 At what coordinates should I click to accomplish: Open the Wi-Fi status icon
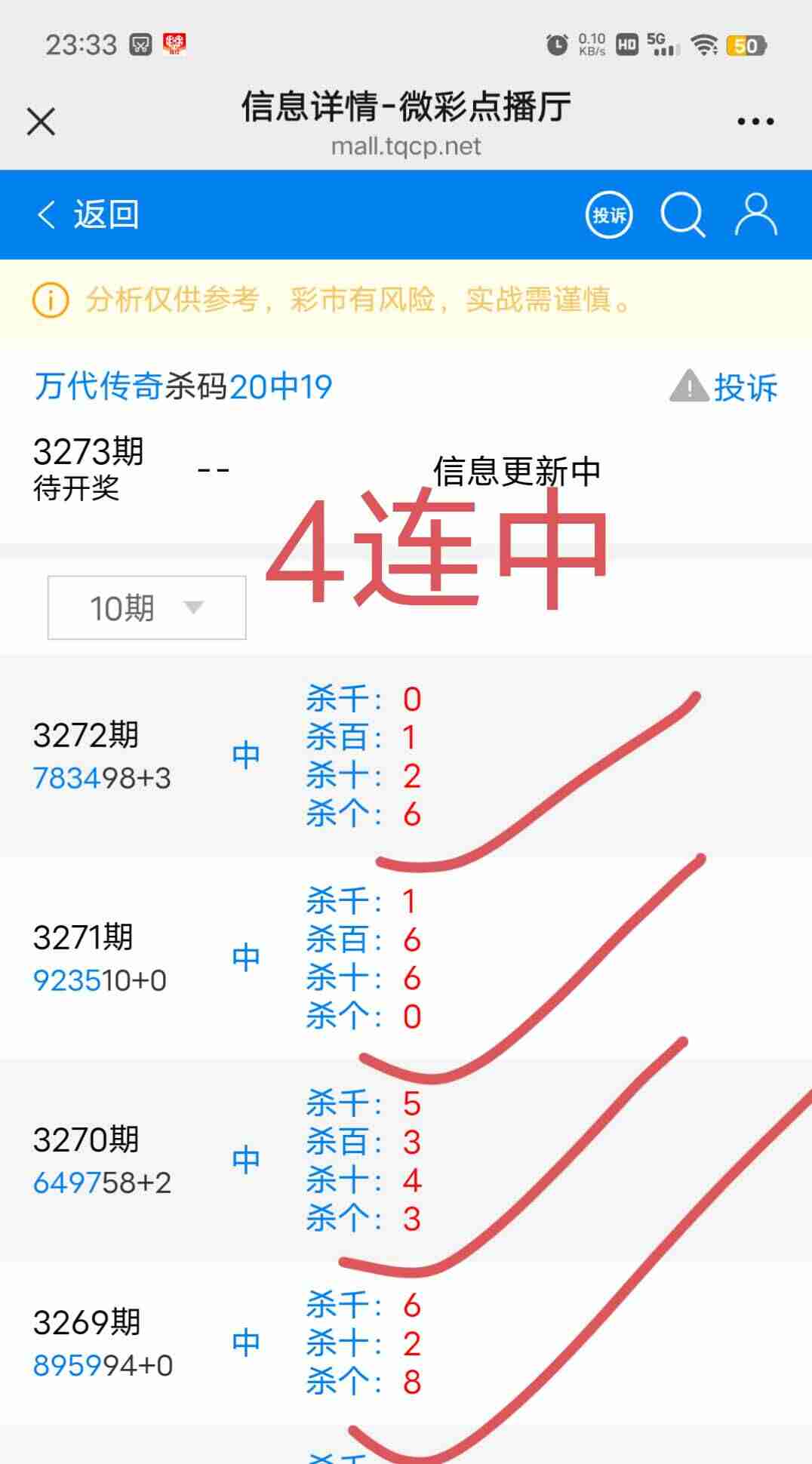point(705,43)
